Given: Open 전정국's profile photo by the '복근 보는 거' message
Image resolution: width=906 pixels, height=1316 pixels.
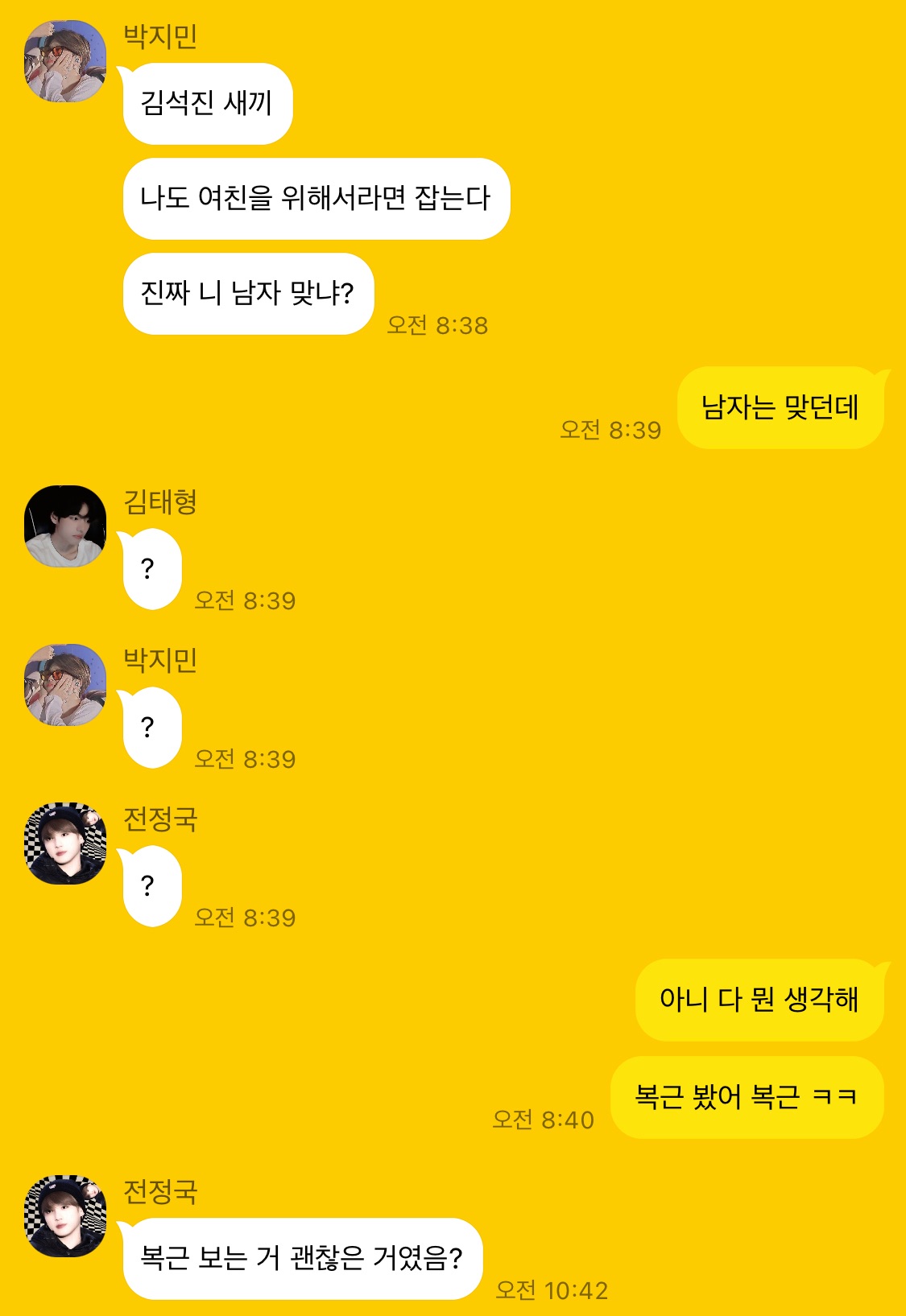Looking at the screenshot, I should tap(65, 1215).
